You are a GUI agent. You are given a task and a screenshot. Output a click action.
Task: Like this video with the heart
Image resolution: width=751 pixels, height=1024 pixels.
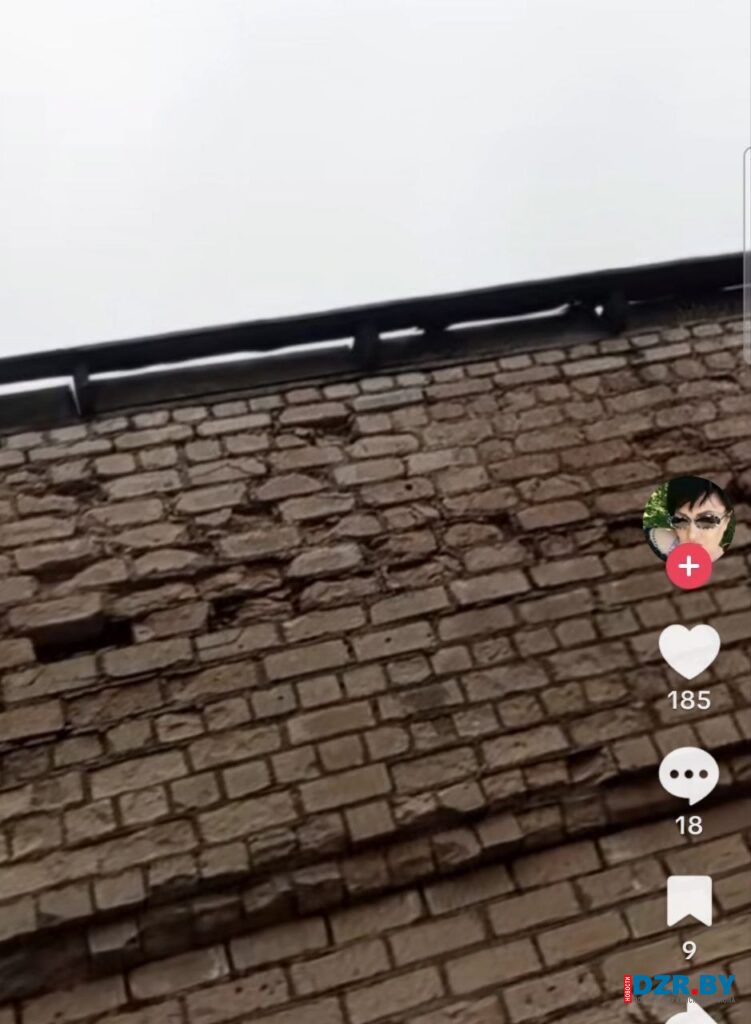(688, 651)
